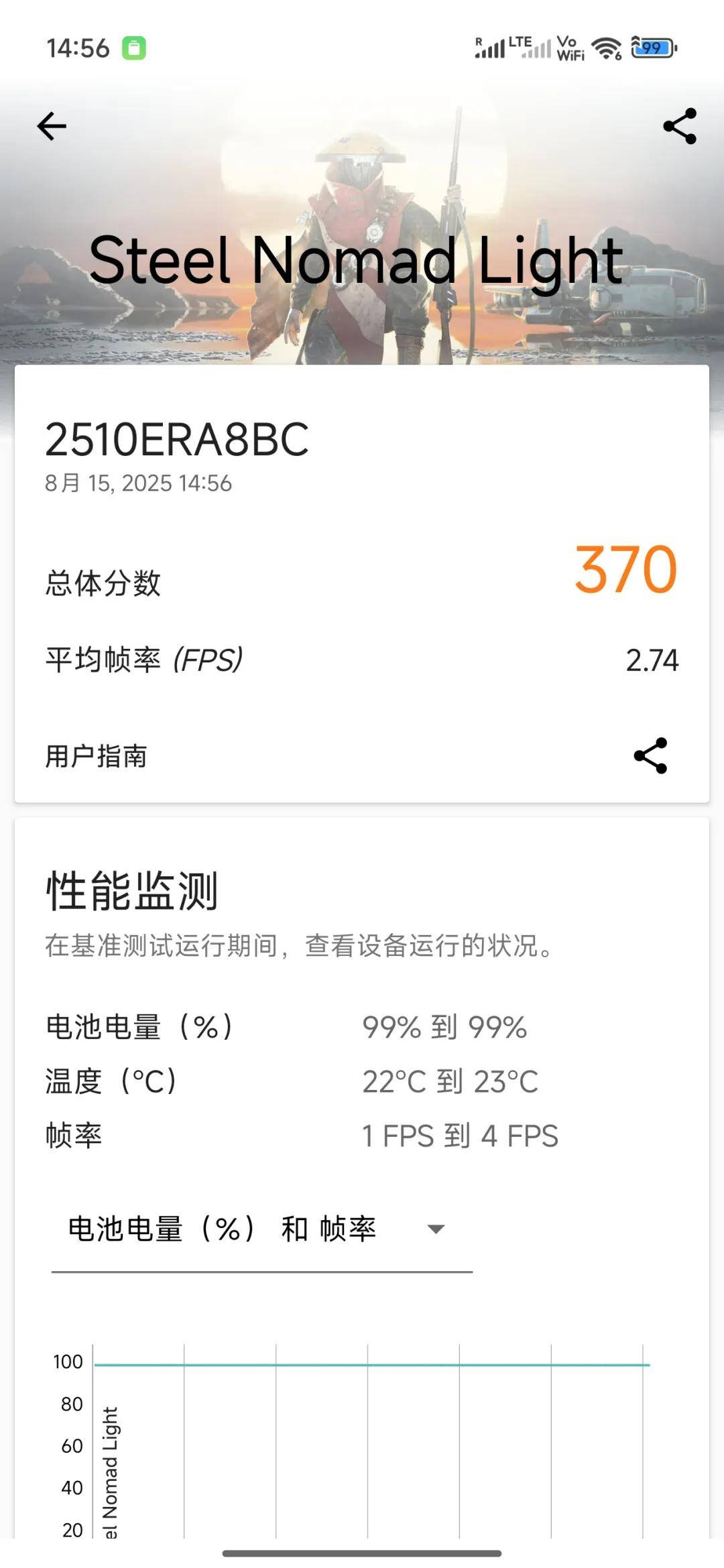The height and width of the screenshot is (1568, 724).
Task: Tap the Wi-Fi status icon
Action: tap(607, 48)
